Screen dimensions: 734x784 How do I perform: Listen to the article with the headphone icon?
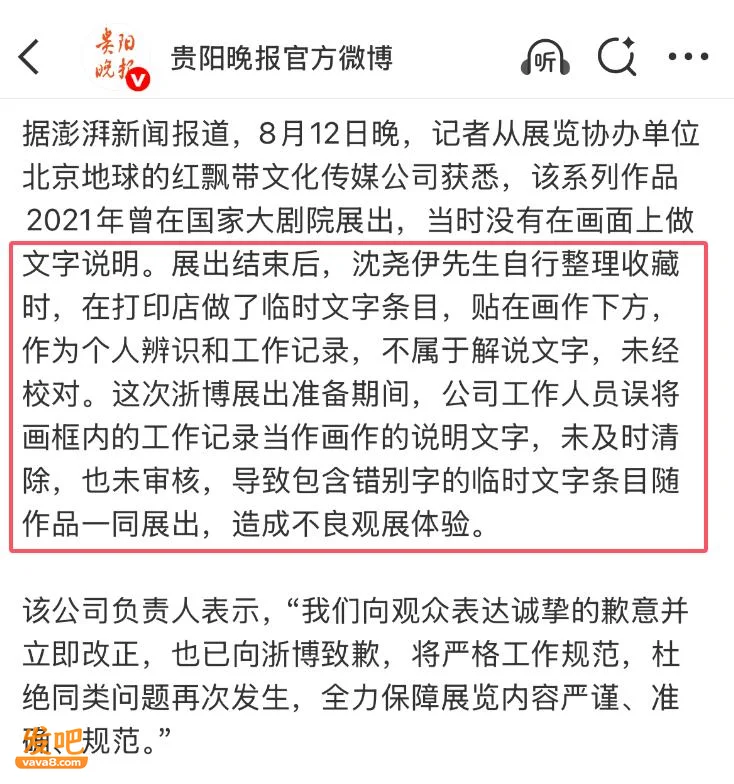pyautogui.click(x=545, y=58)
